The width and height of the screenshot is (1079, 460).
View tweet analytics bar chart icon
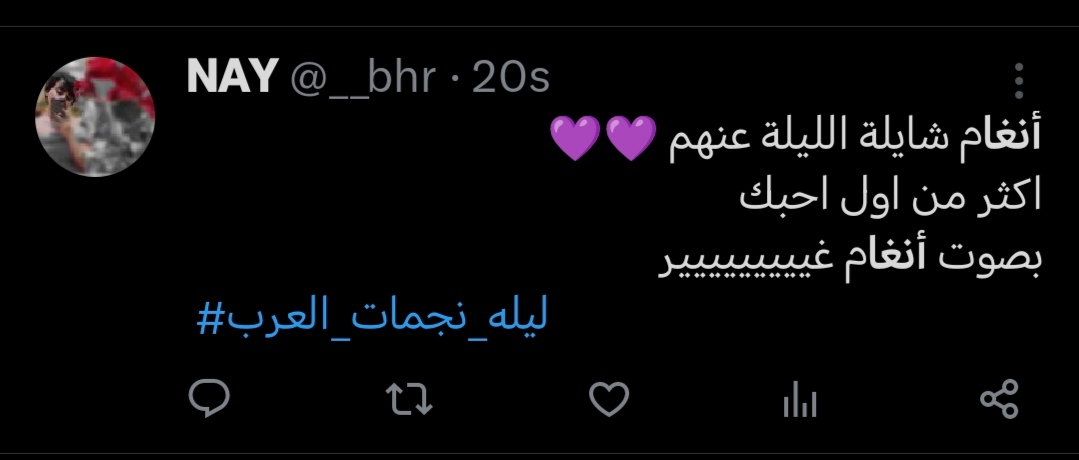pos(799,400)
